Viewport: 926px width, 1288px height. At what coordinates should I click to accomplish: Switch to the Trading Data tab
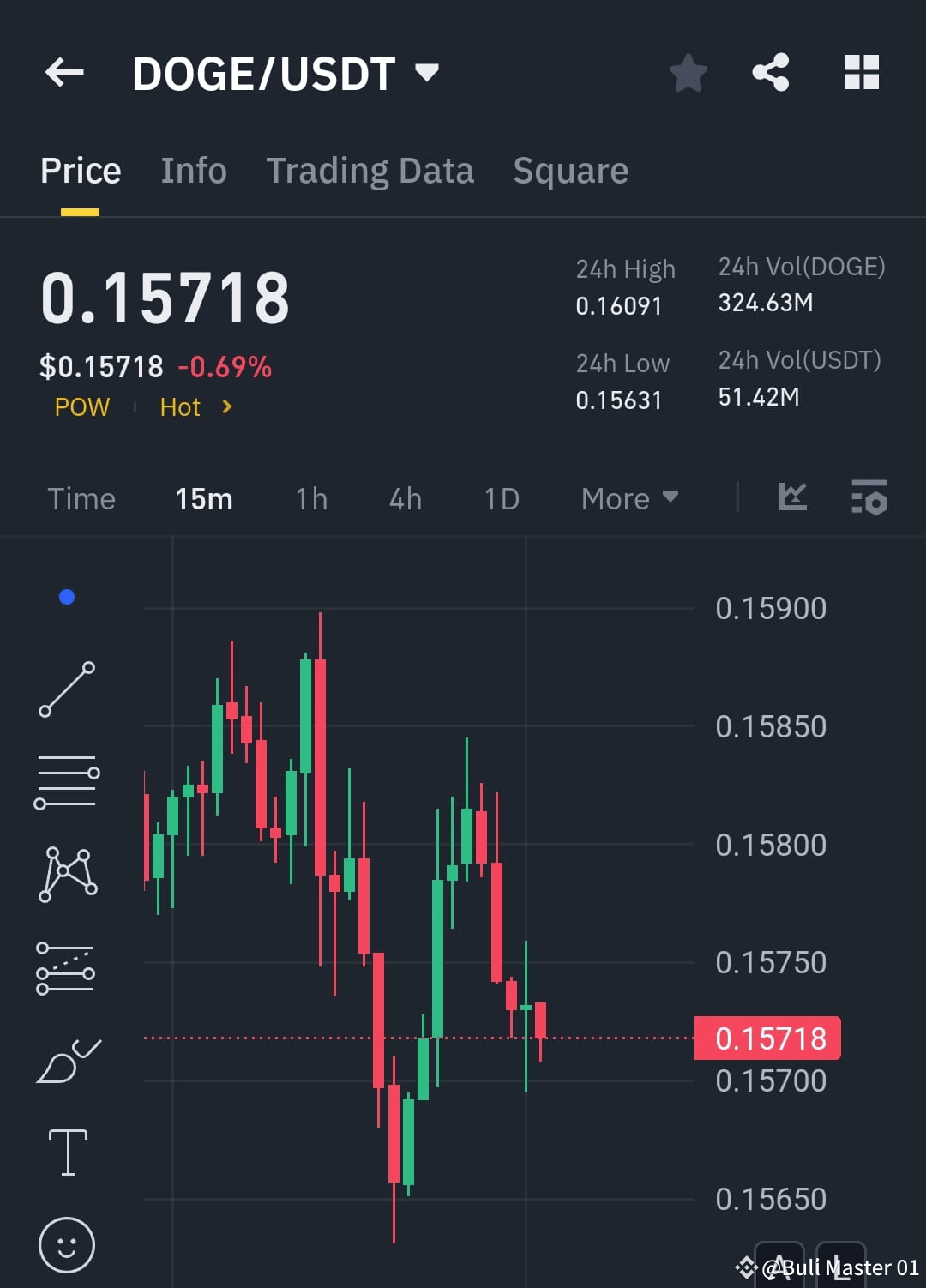click(370, 170)
